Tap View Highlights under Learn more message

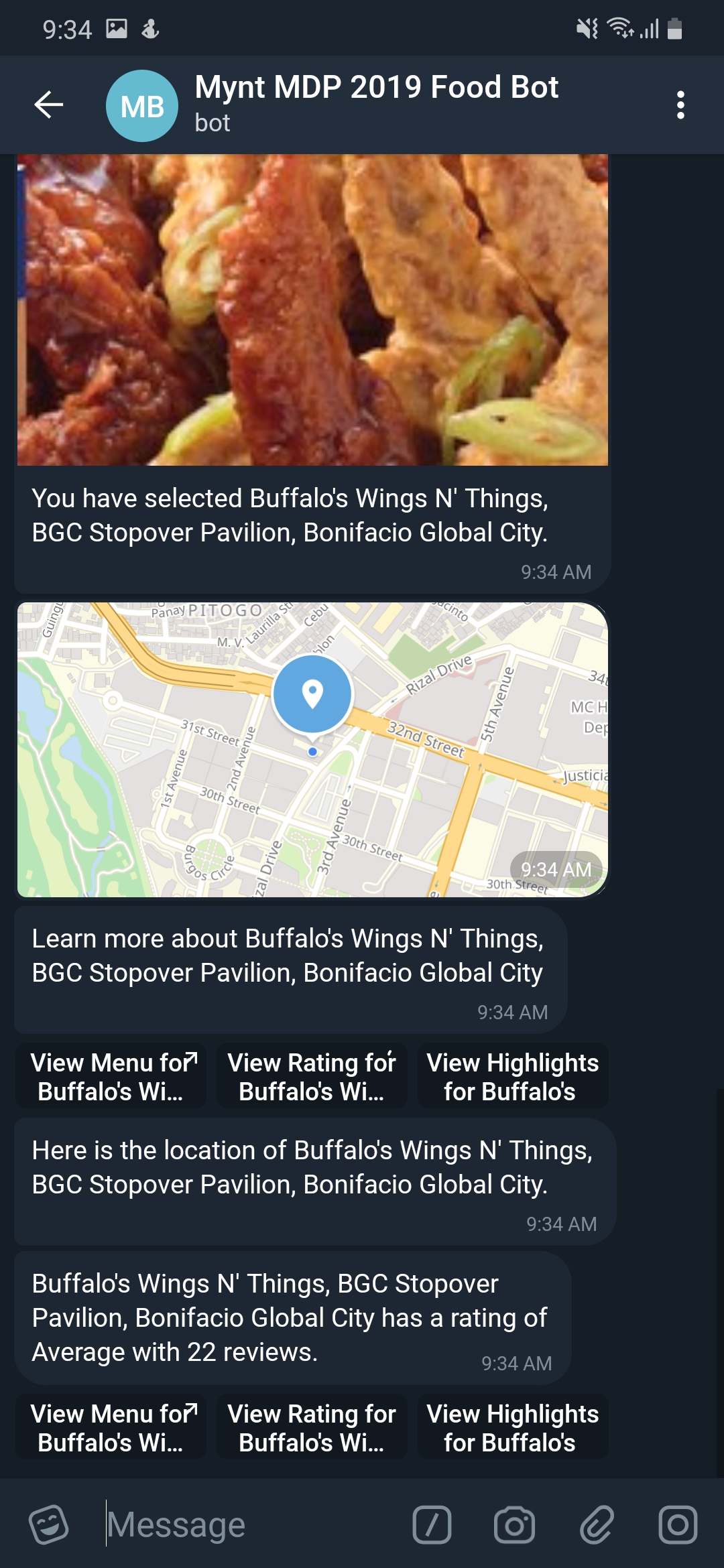[513, 1076]
